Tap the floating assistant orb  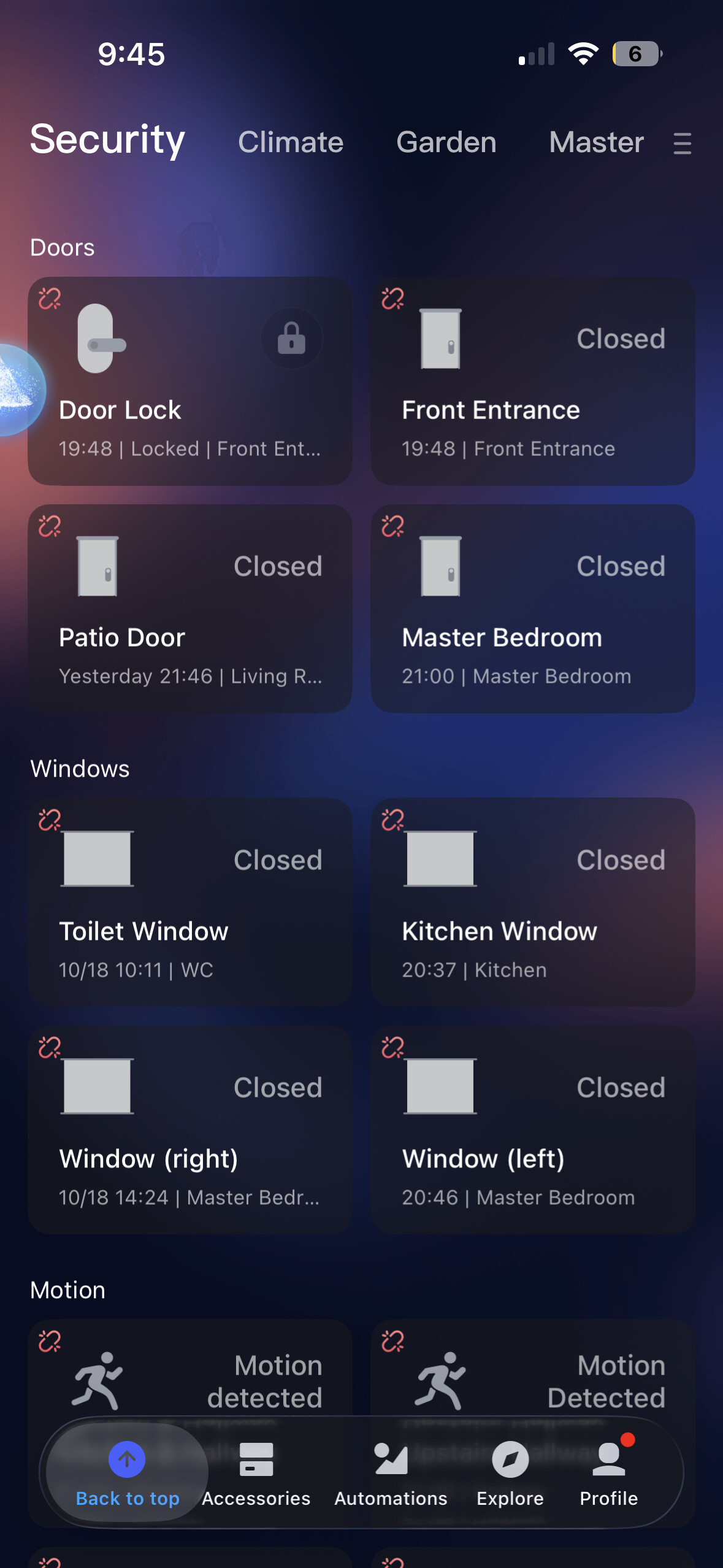tap(17, 390)
